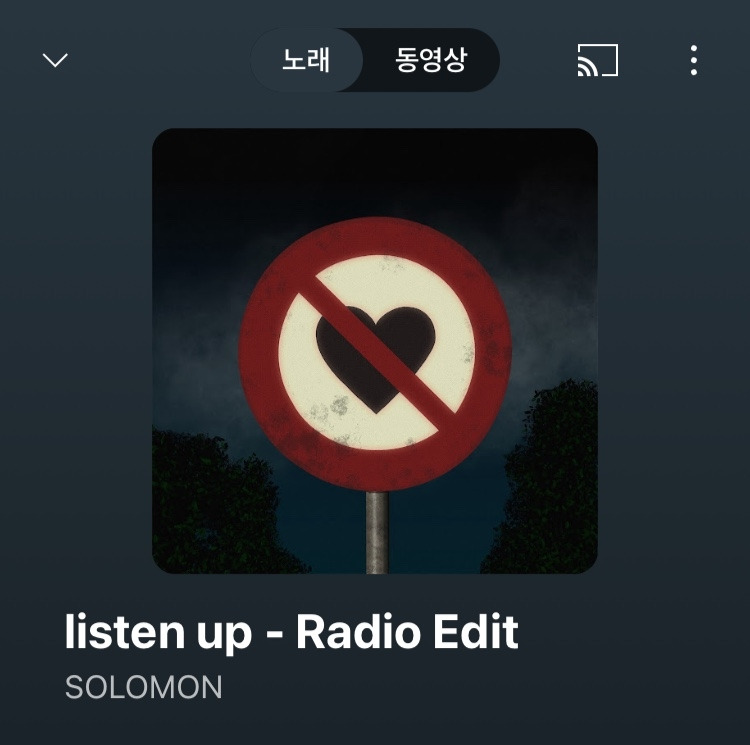This screenshot has width=750, height=745.
Task: Open the cast to device icon
Action: click(x=598, y=60)
